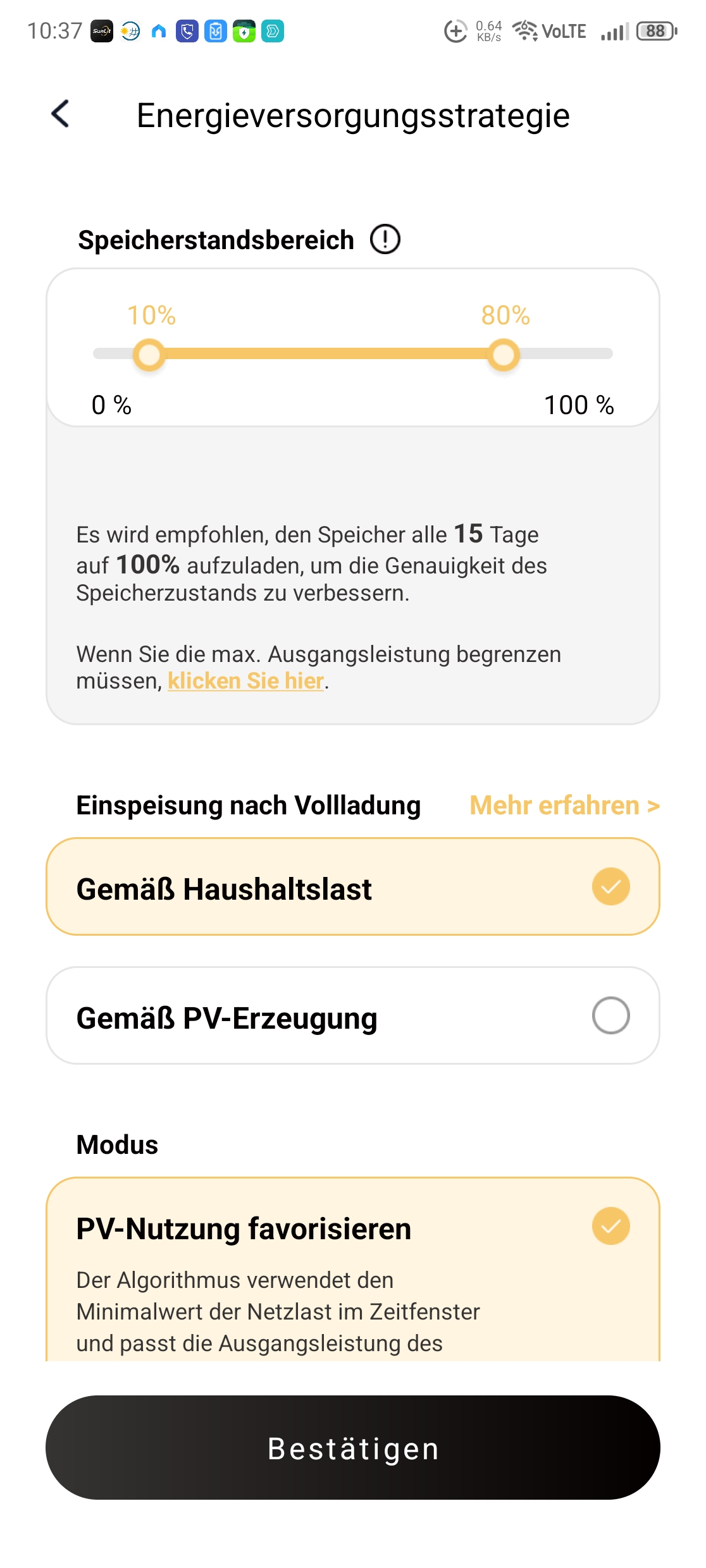Follow the 'klicken Sie hier' link

(x=245, y=681)
